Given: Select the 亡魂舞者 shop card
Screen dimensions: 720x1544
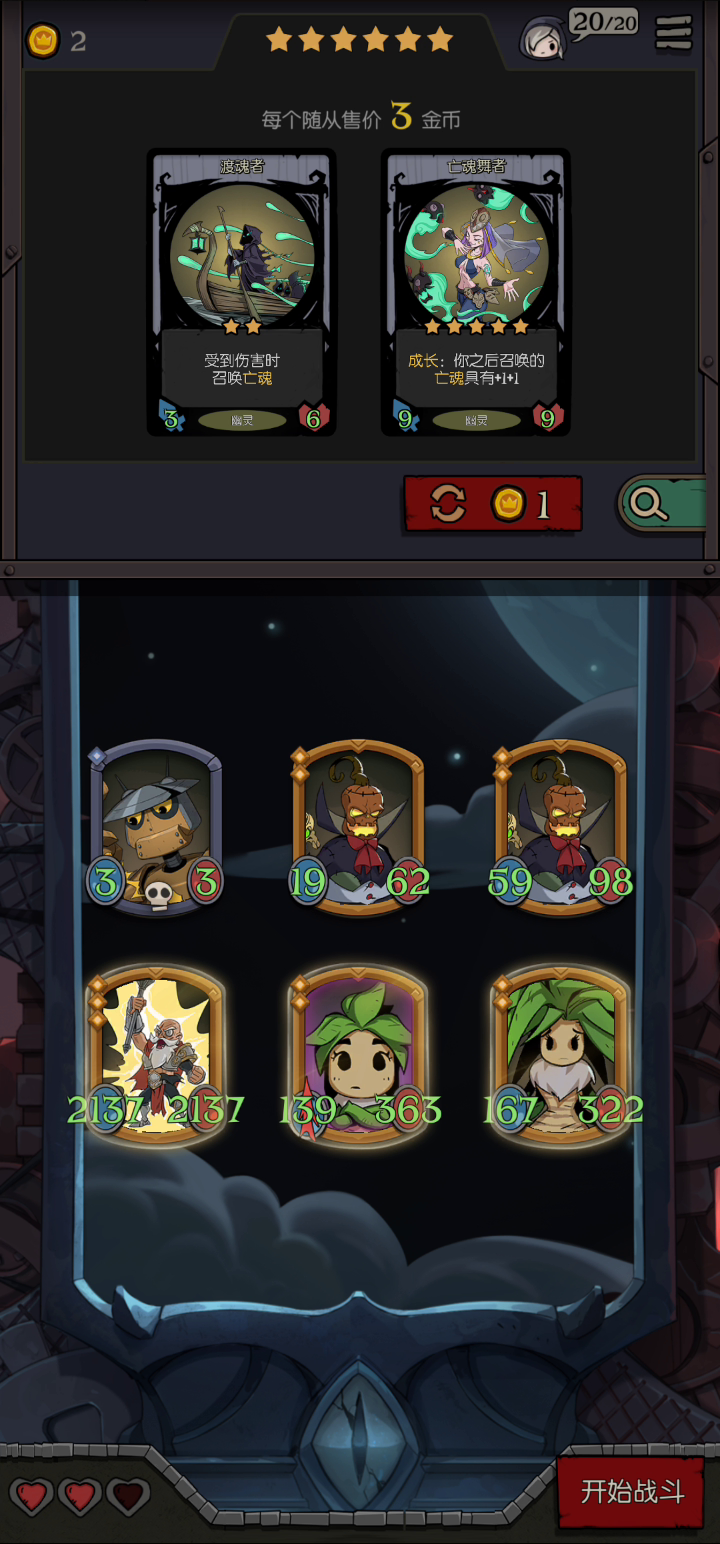Looking at the screenshot, I should click(x=475, y=293).
